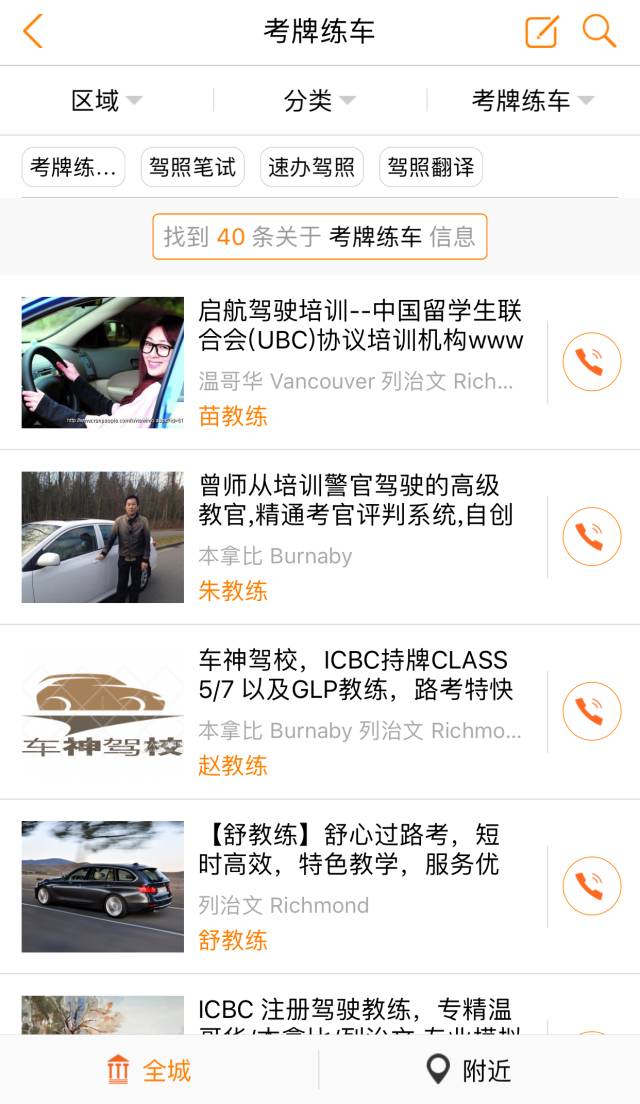
Task: Call 赵教练 with the phone icon
Action: (591, 712)
